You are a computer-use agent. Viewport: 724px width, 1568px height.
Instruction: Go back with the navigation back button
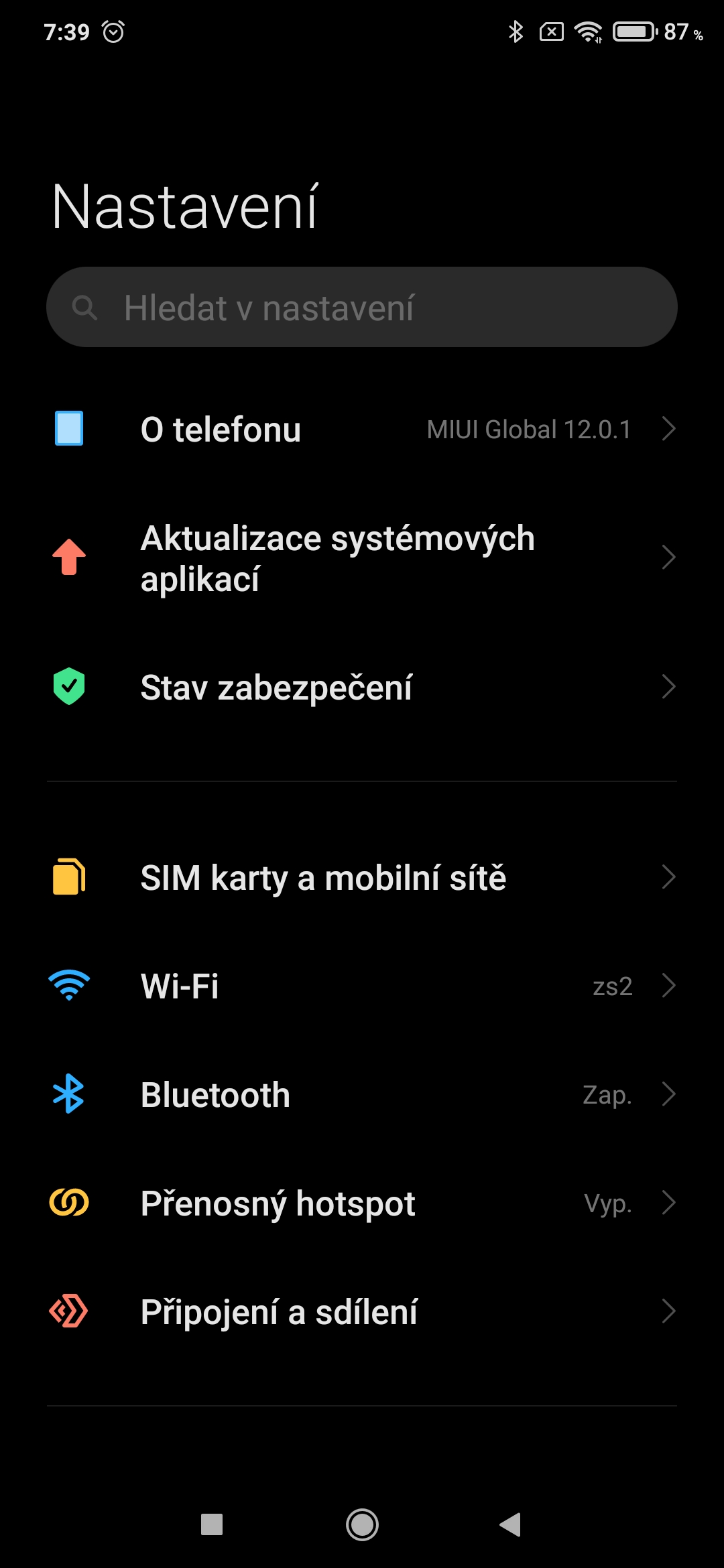pyautogui.click(x=511, y=1524)
